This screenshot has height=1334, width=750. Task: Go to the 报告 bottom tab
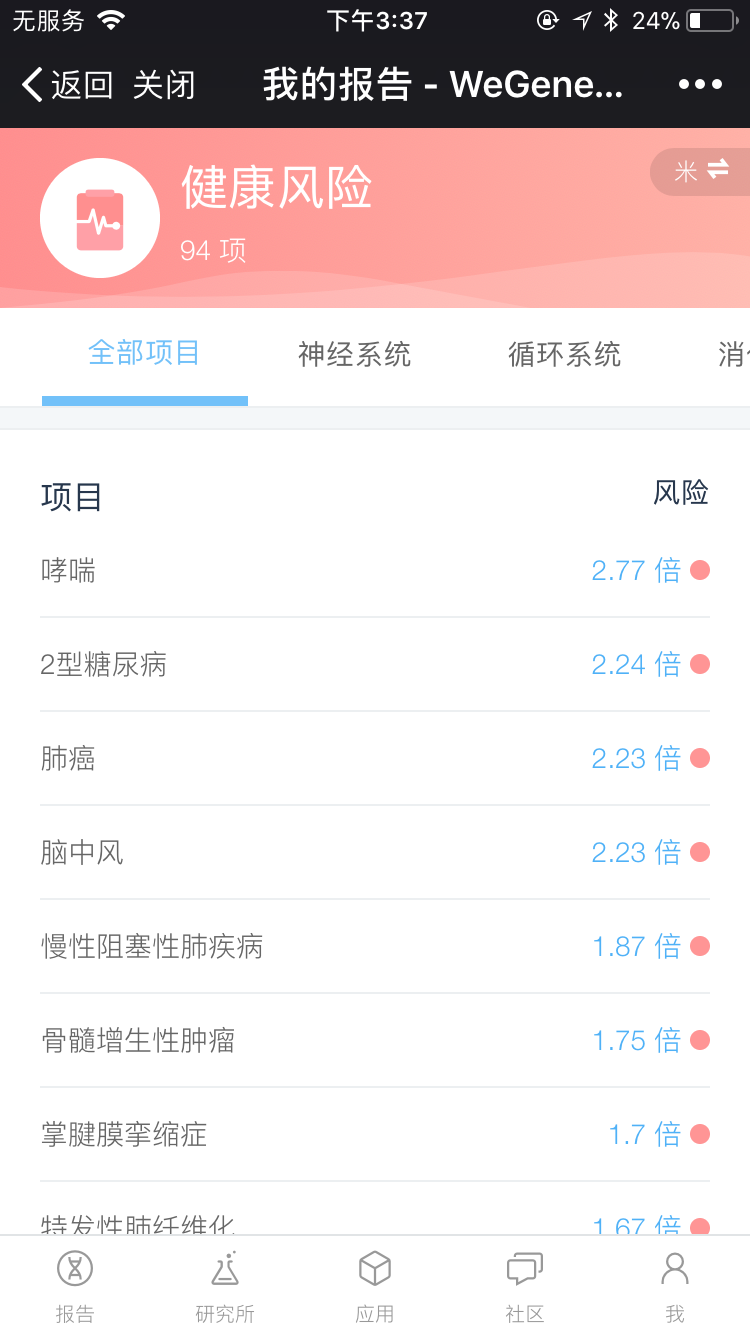[x=75, y=1286]
